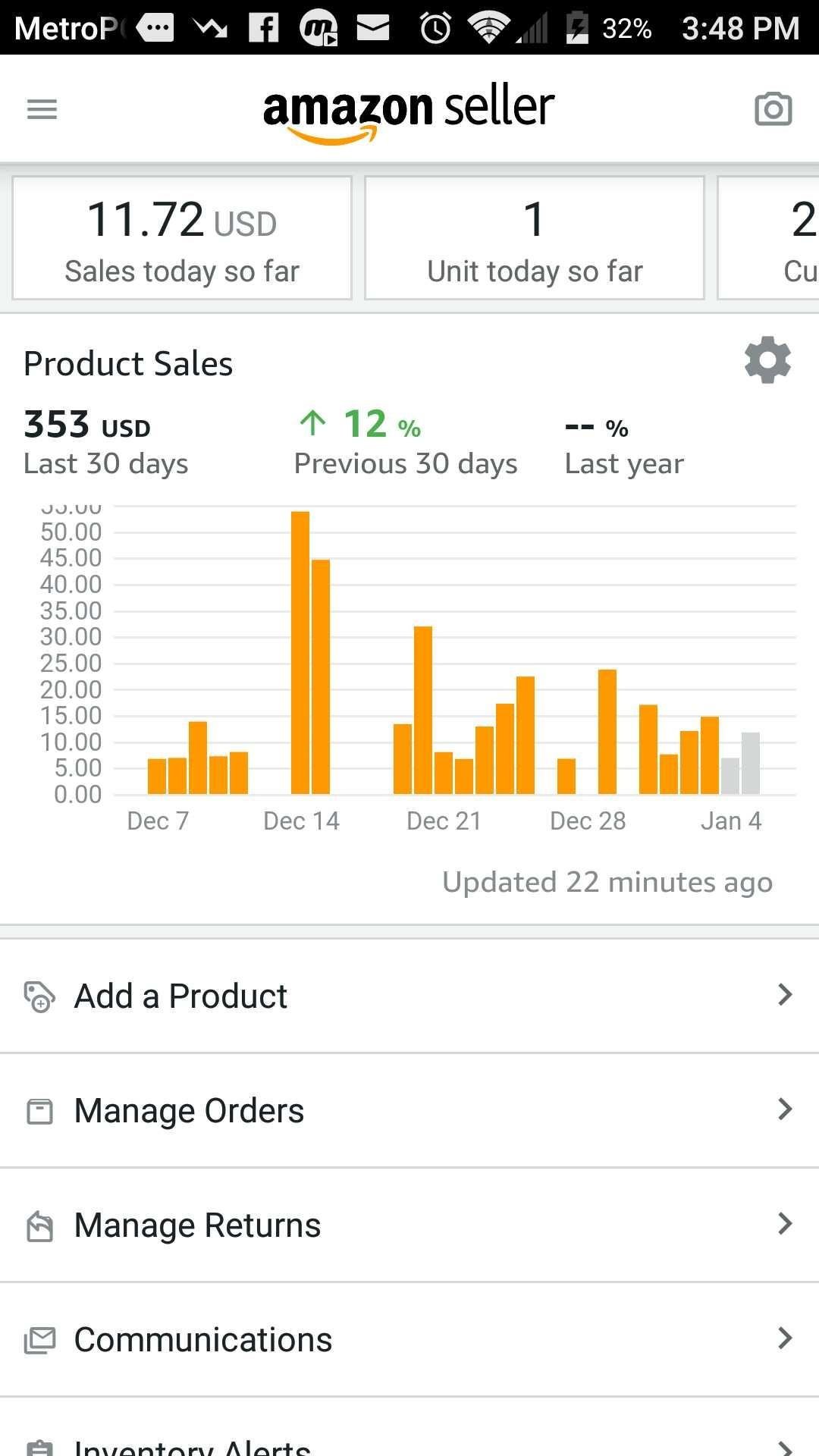
Task: Select Add a Product
Action: pyautogui.click(x=409, y=996)
